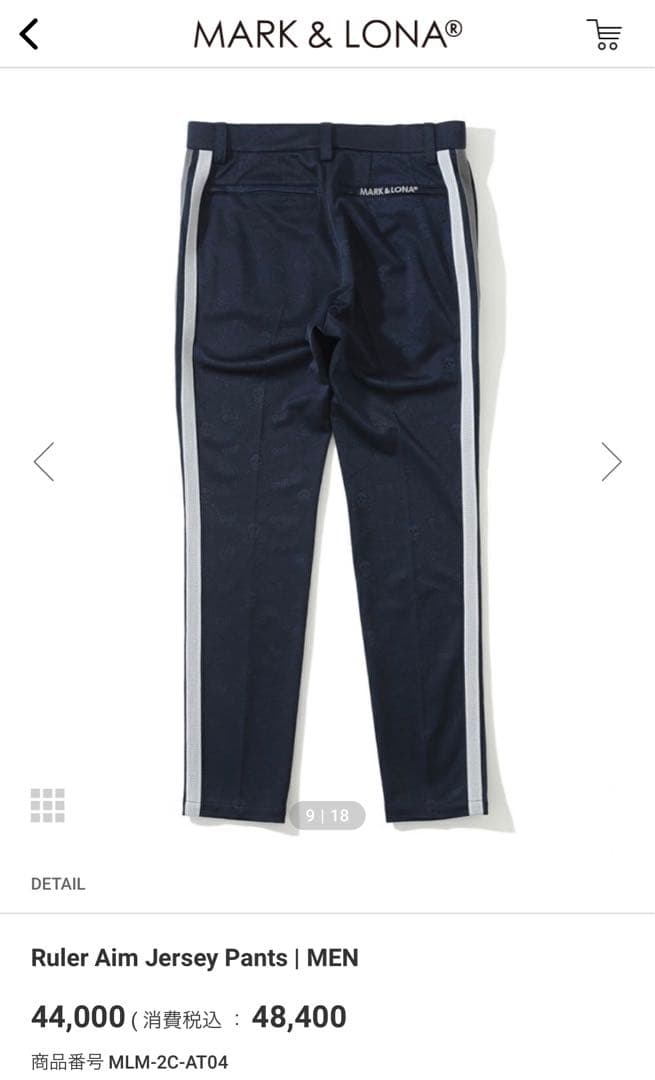Open the image grid view
This screenshot has width=655, height=1080.
click(47, 805)
